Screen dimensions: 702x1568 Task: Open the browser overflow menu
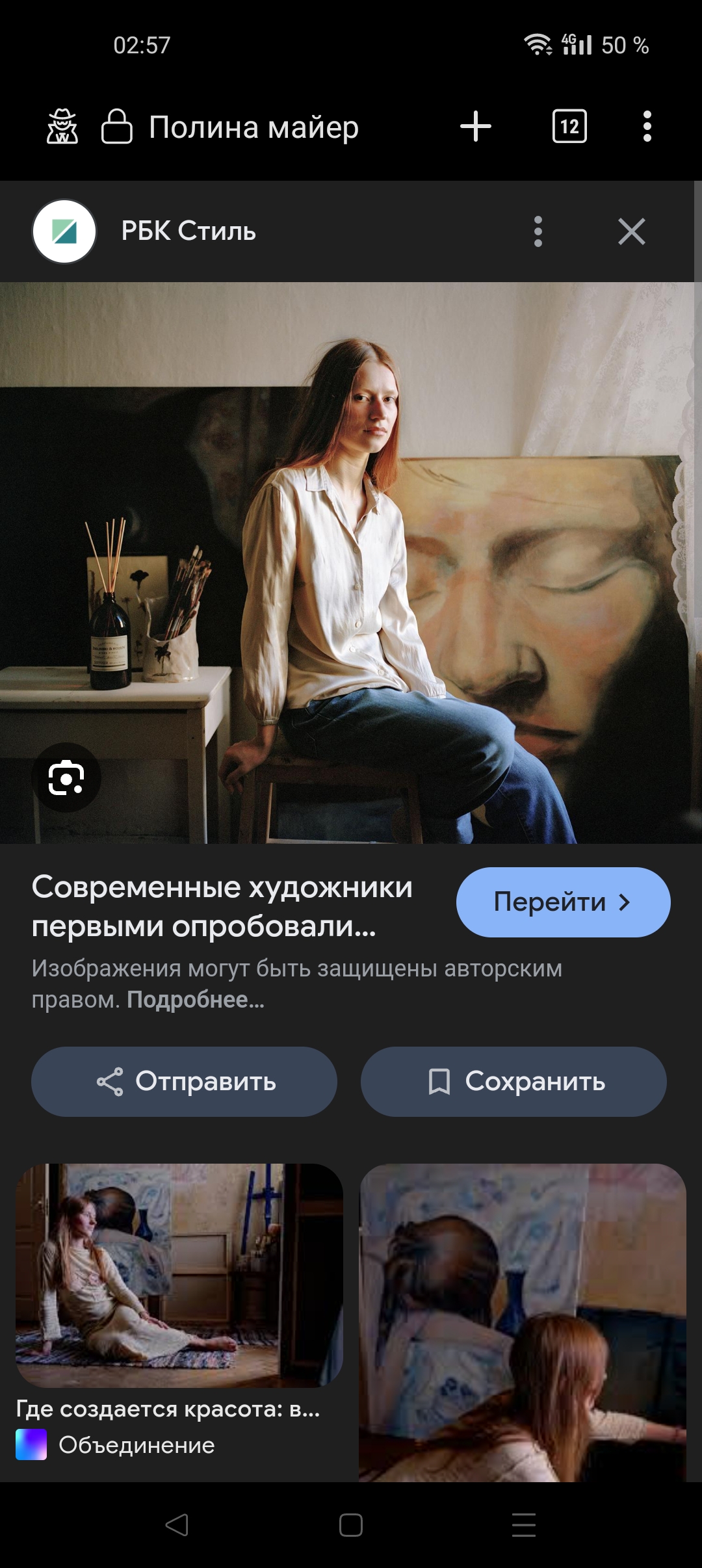tap(647, 126)
